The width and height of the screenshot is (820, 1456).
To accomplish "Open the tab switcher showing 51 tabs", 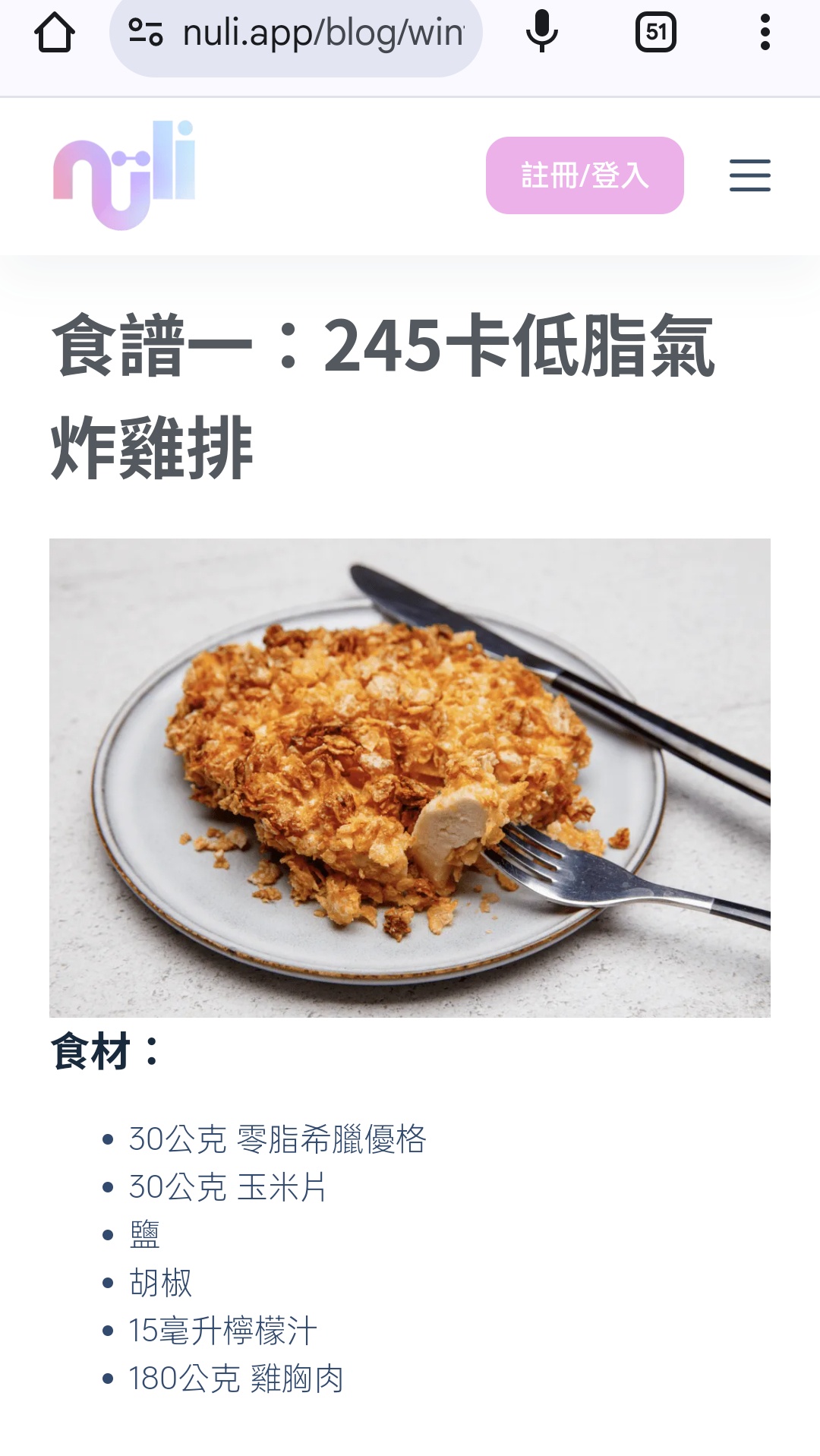I will (x=655, y=33).
